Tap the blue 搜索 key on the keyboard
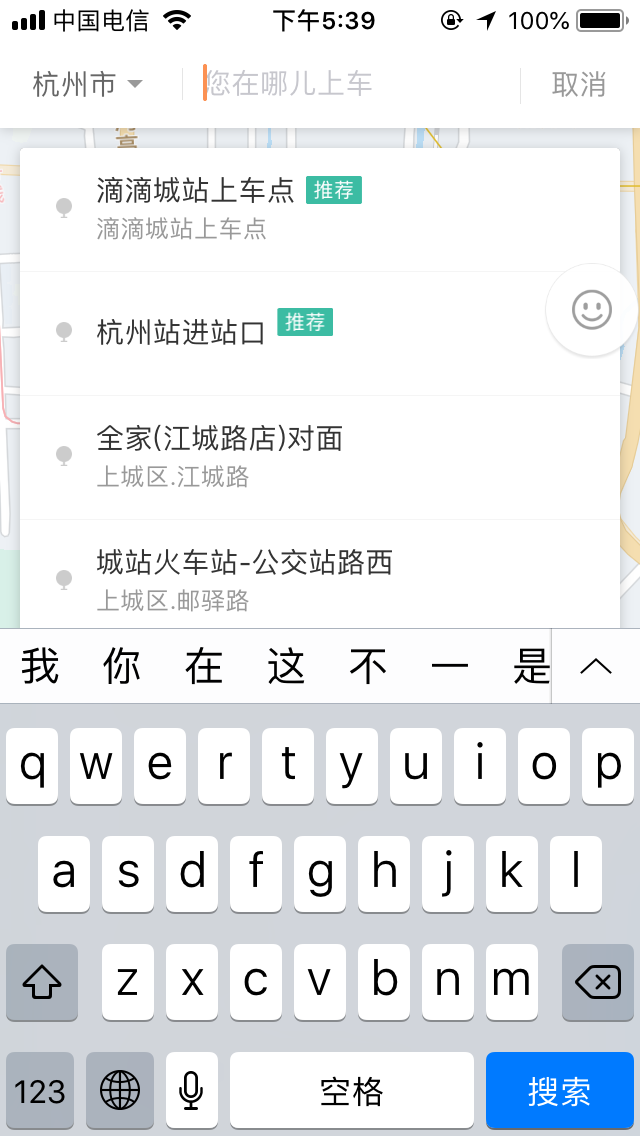This screenshot has width=640, height=1136. [560, 1090]
